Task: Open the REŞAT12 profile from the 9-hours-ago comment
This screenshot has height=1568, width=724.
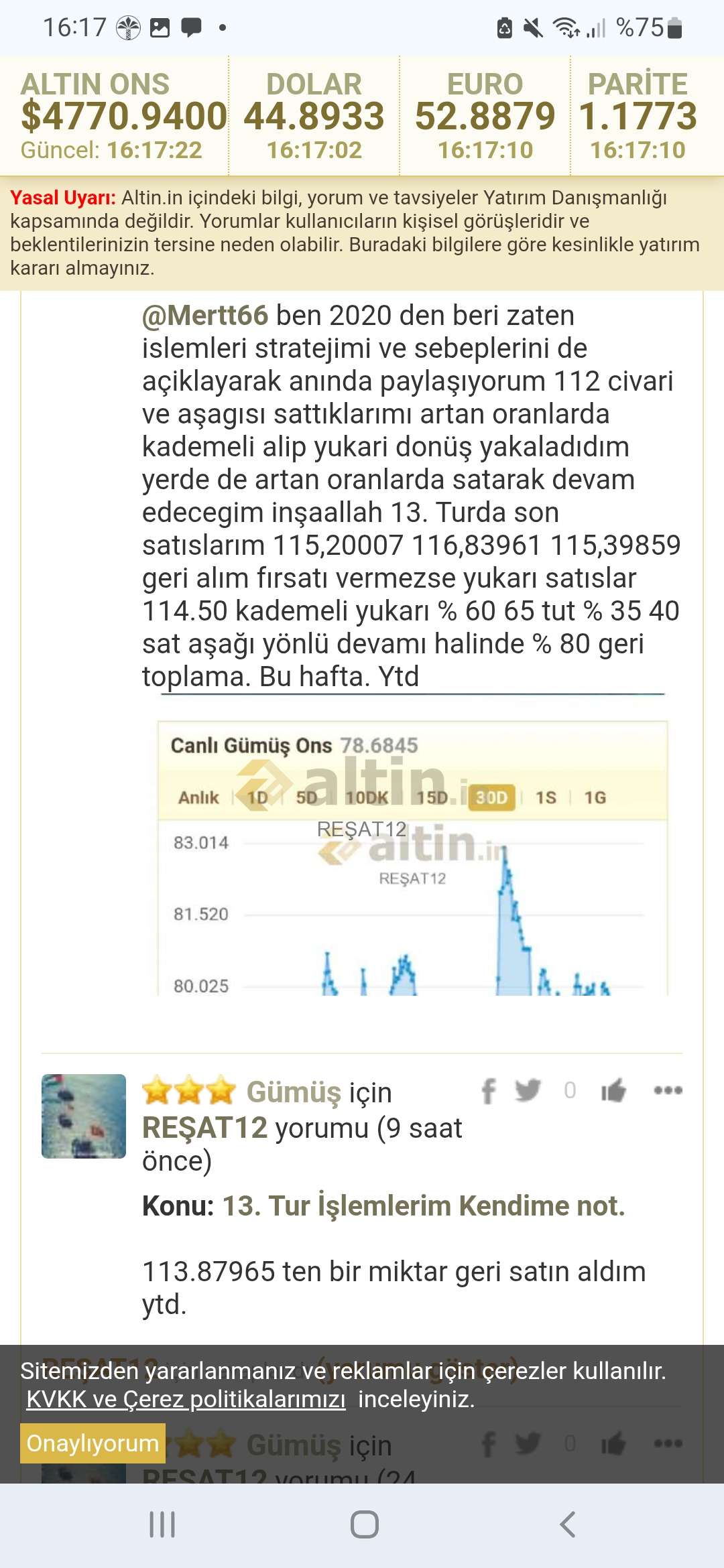Action: click(x=205, y=1128)
